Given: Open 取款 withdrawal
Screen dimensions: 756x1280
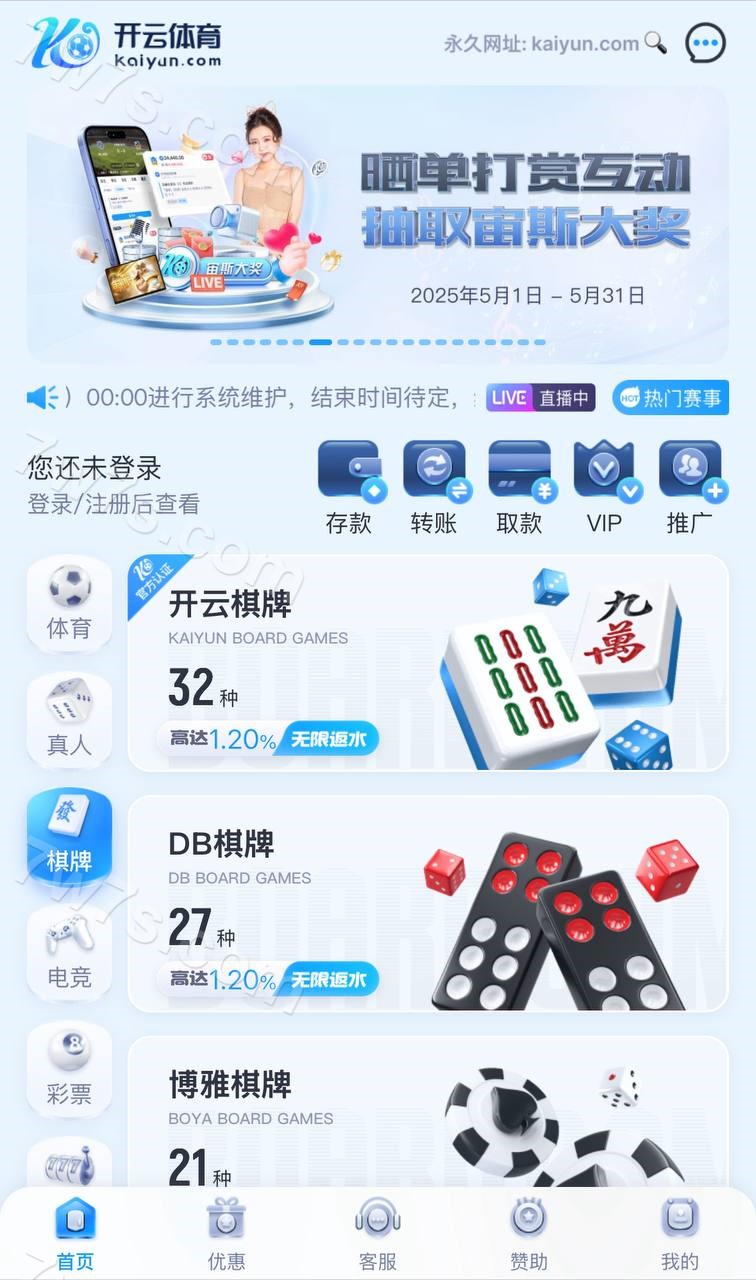Looking at the screenshot, I should pyautogui.click(x=519, y=485).
